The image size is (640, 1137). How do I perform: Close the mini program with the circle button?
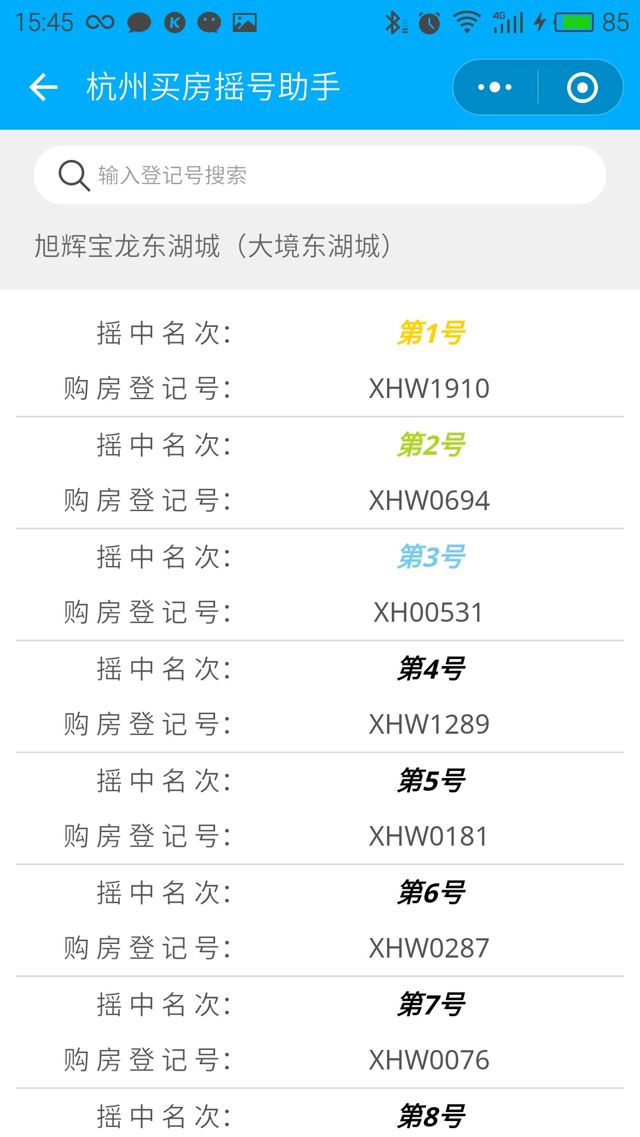582,88
